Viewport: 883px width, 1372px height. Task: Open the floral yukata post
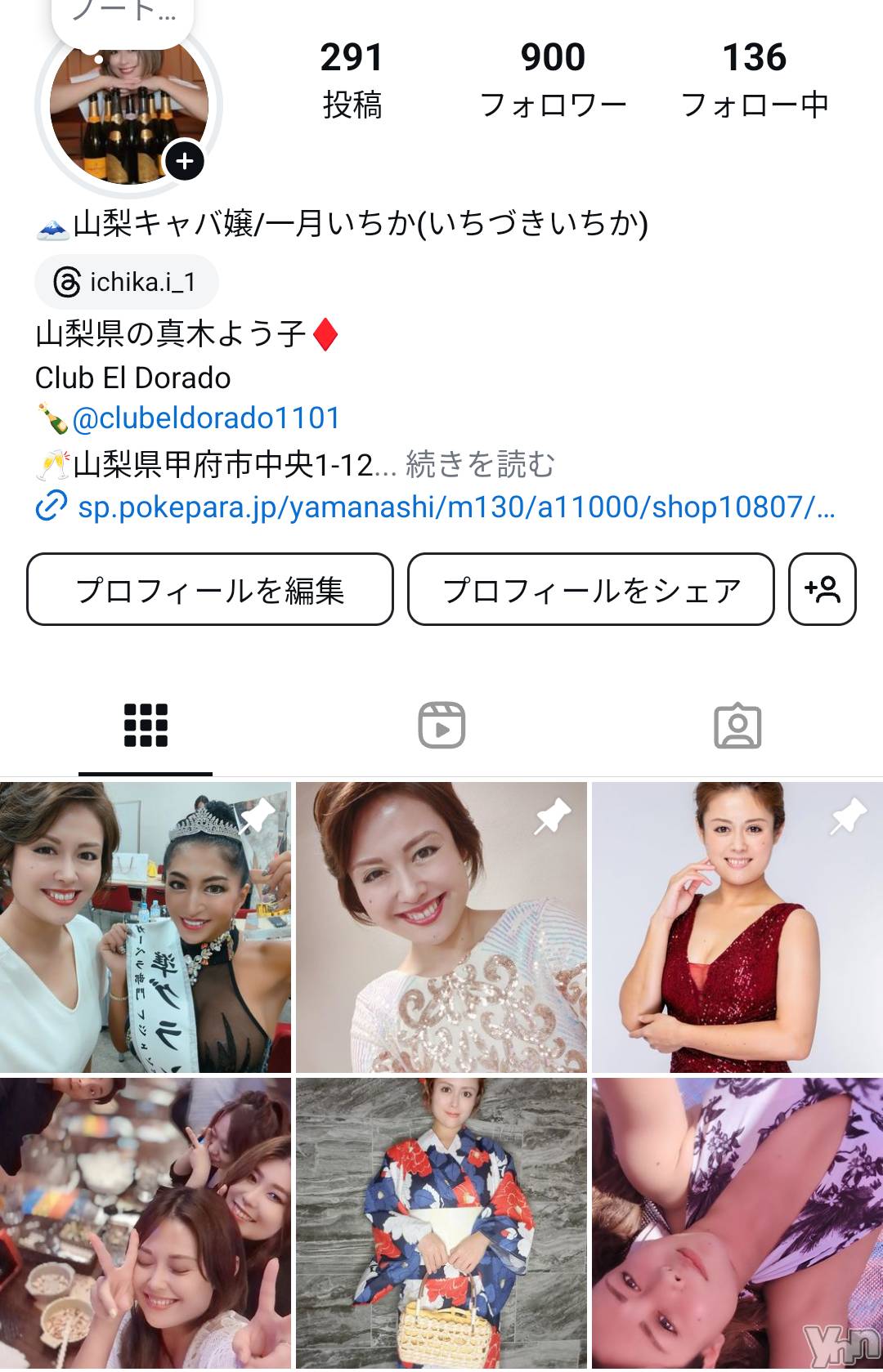(441, 1222)
